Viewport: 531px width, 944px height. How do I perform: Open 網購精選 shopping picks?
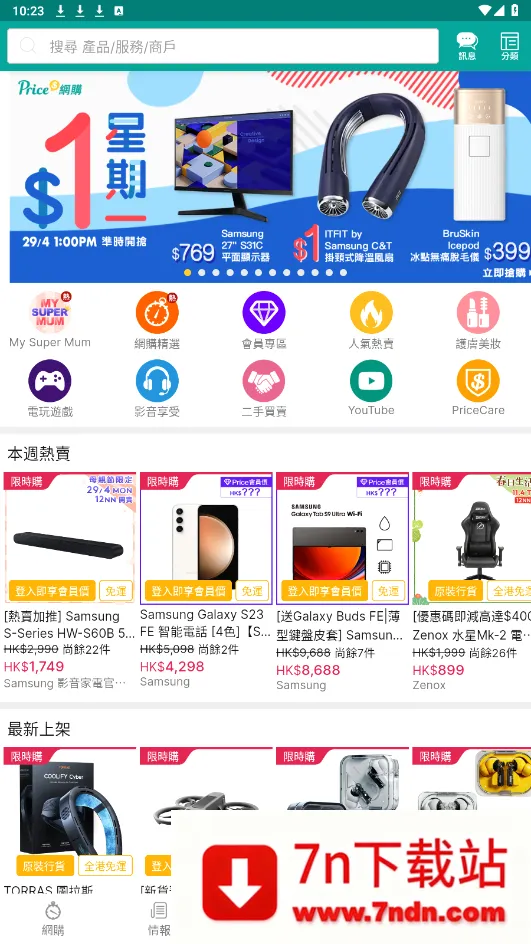[157, 320]
